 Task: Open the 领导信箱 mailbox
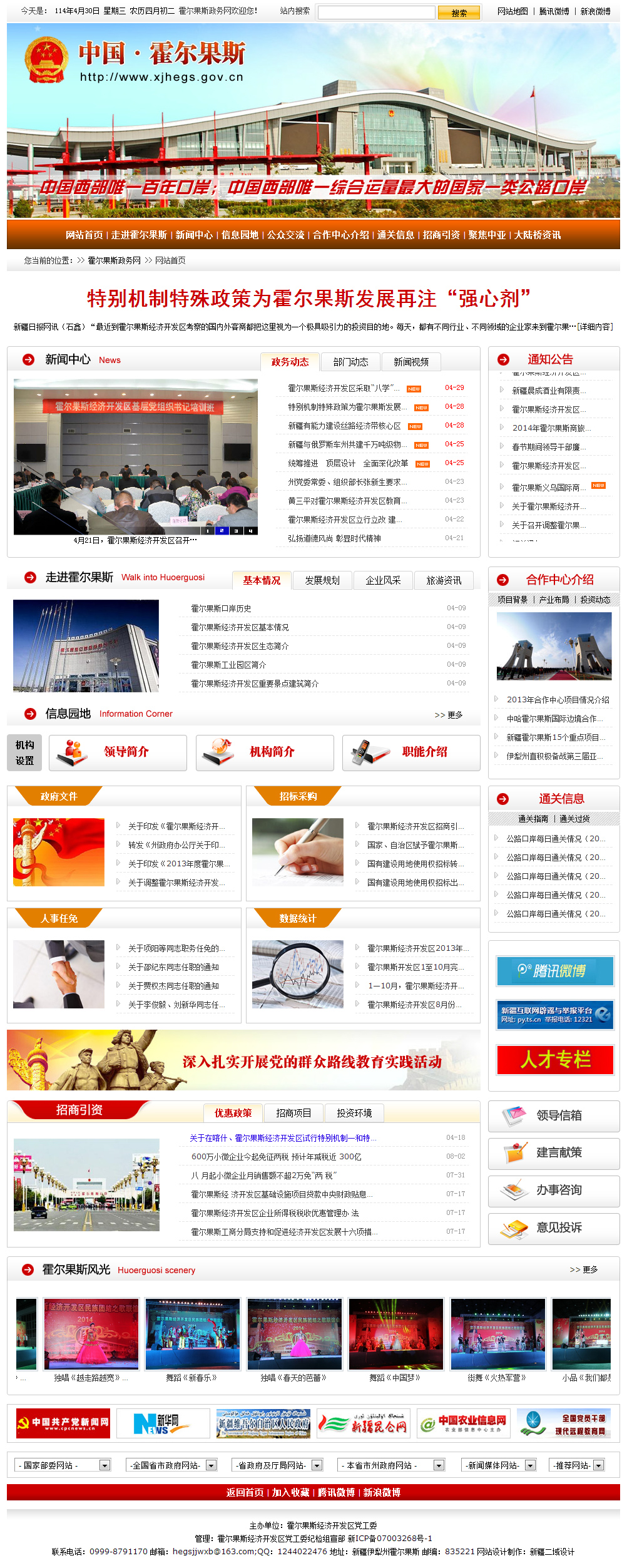(554, 1115)
